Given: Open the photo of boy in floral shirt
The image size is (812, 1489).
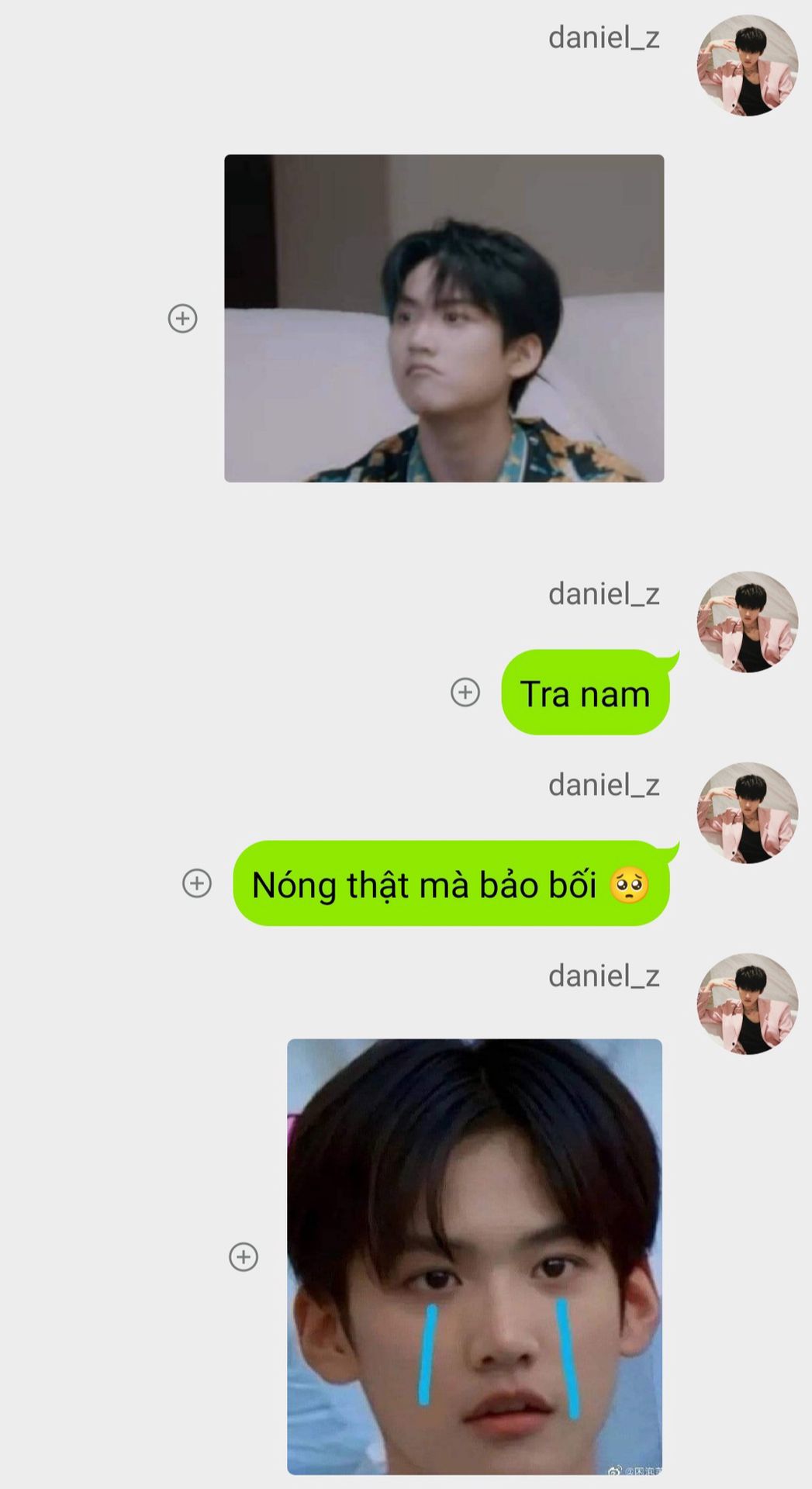Looking at the screenshot, I should tap(444, 318).
